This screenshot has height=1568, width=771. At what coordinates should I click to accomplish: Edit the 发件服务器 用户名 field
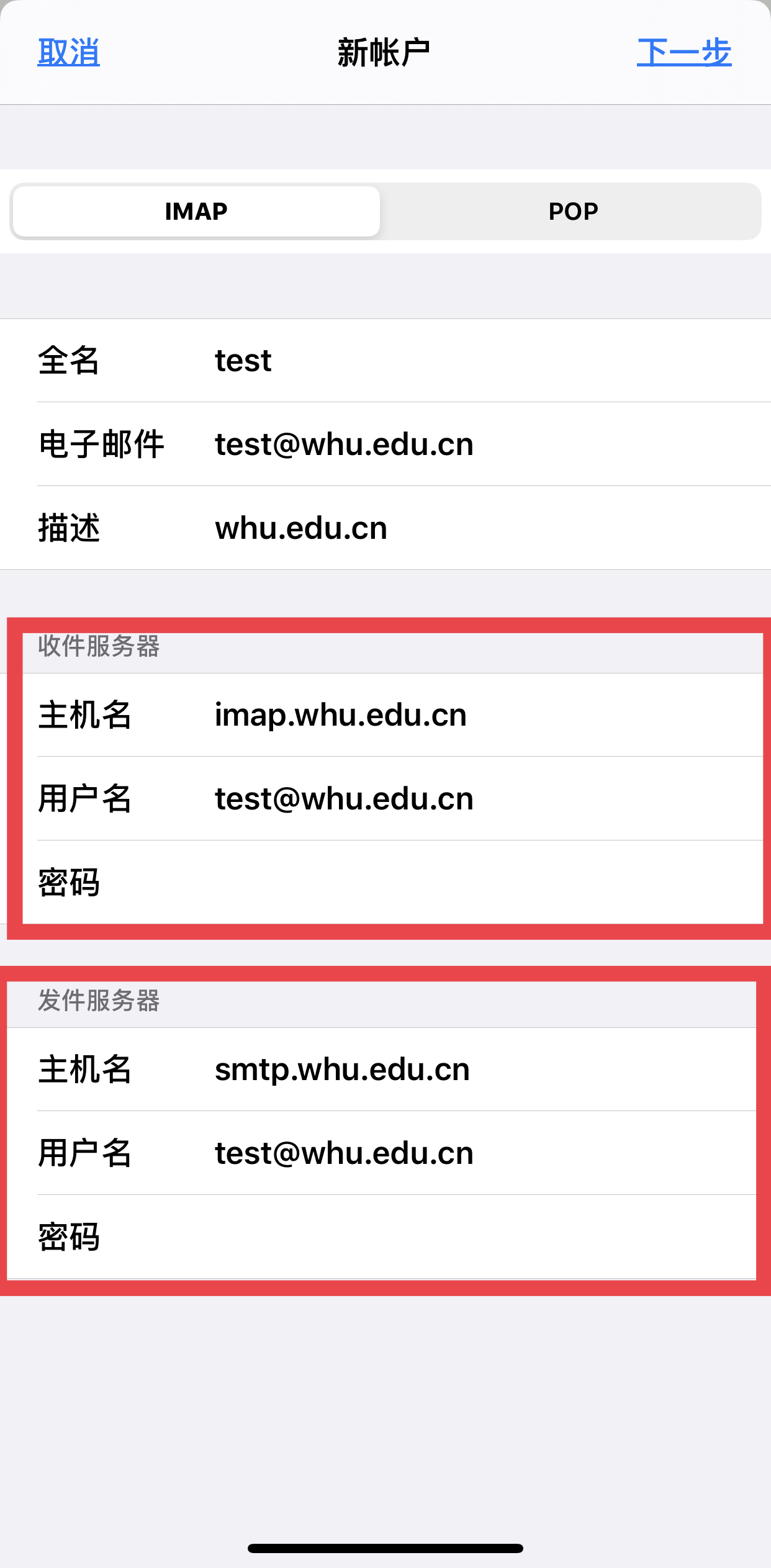385,1153
